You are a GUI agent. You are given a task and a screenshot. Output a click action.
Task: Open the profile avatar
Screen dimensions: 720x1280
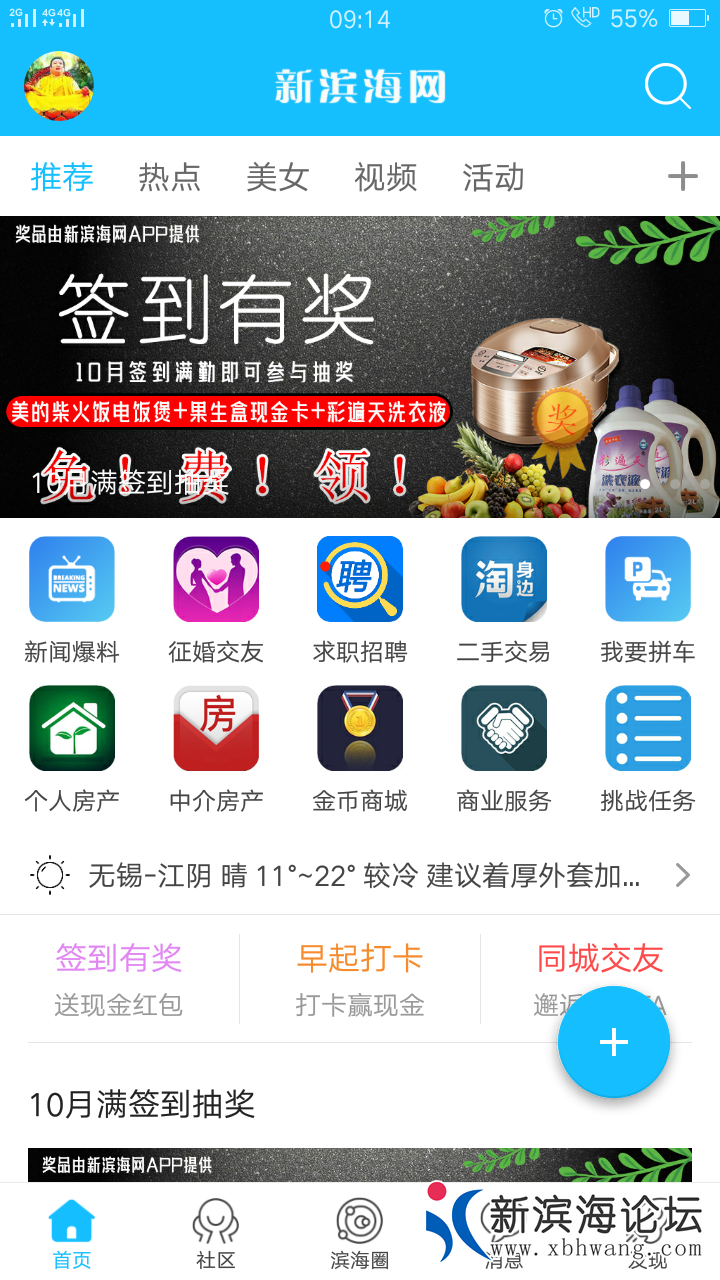coord(59,87)
